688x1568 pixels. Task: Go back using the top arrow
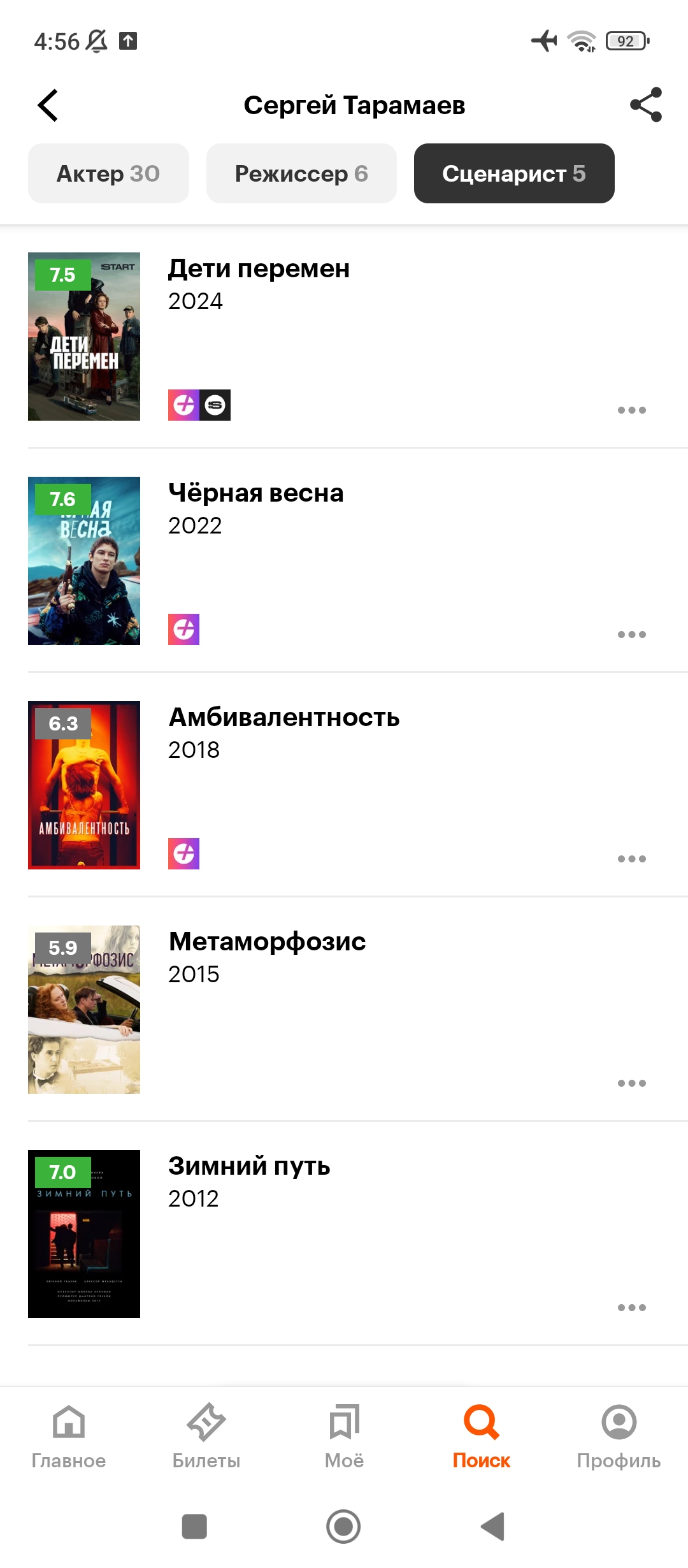tap(48, 105)
